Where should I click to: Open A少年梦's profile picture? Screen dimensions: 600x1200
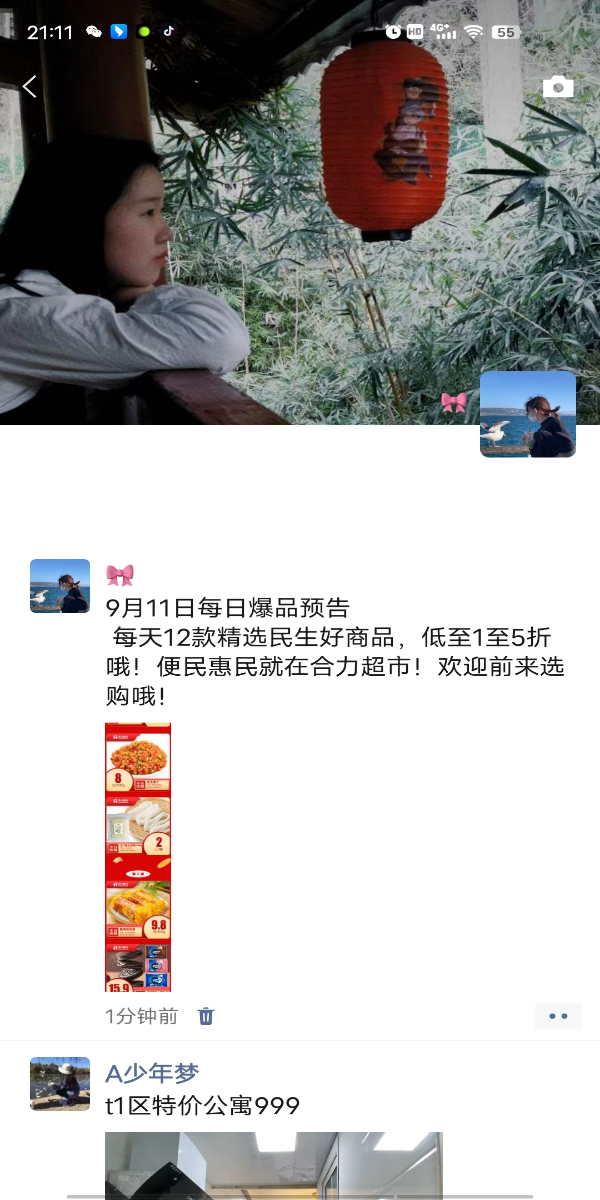[x=60, y=1084]
